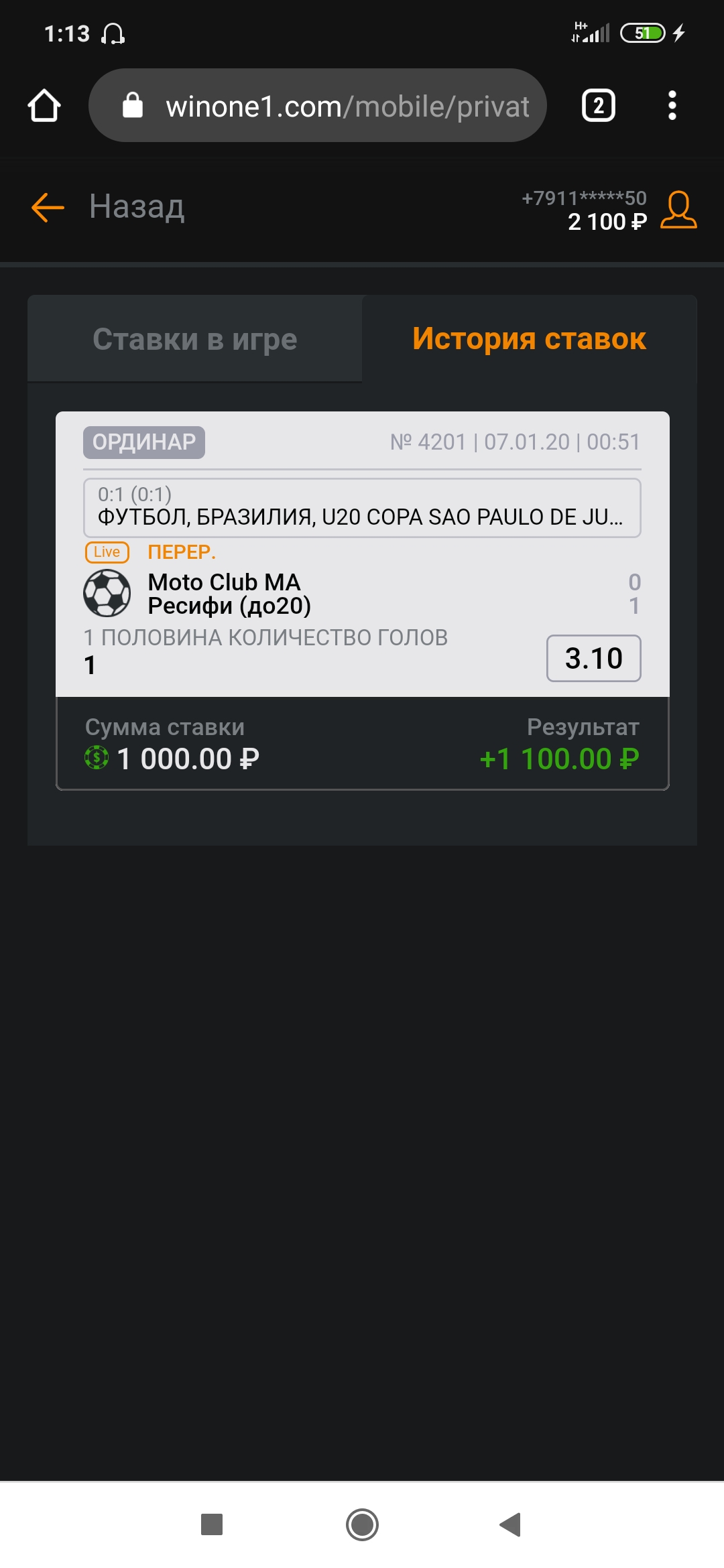Viewport: 724px width, 1568px height.
Task: Tap the system home circle button
Action: pyautogui.click(x=362, y=1524)
